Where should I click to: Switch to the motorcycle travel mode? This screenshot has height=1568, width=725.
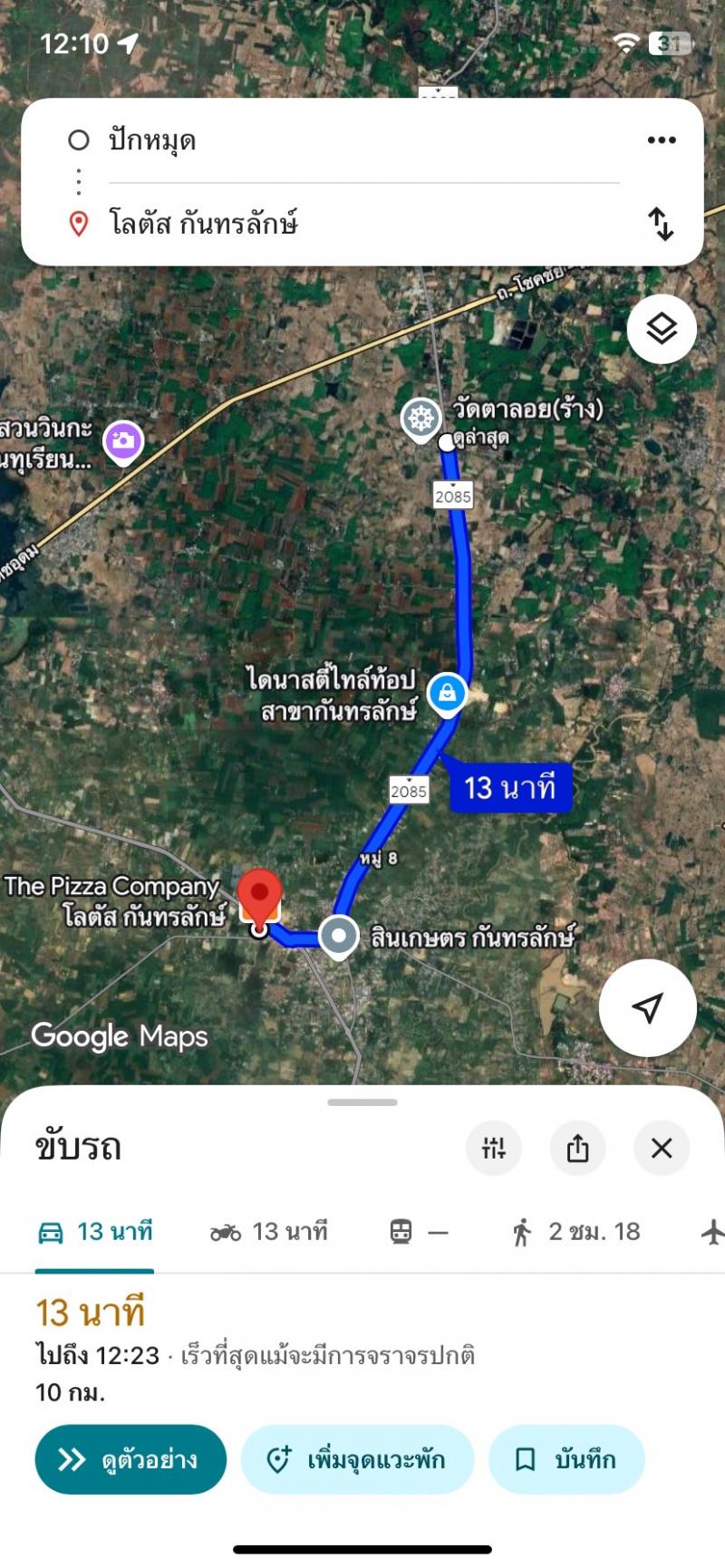[268, 1232]
